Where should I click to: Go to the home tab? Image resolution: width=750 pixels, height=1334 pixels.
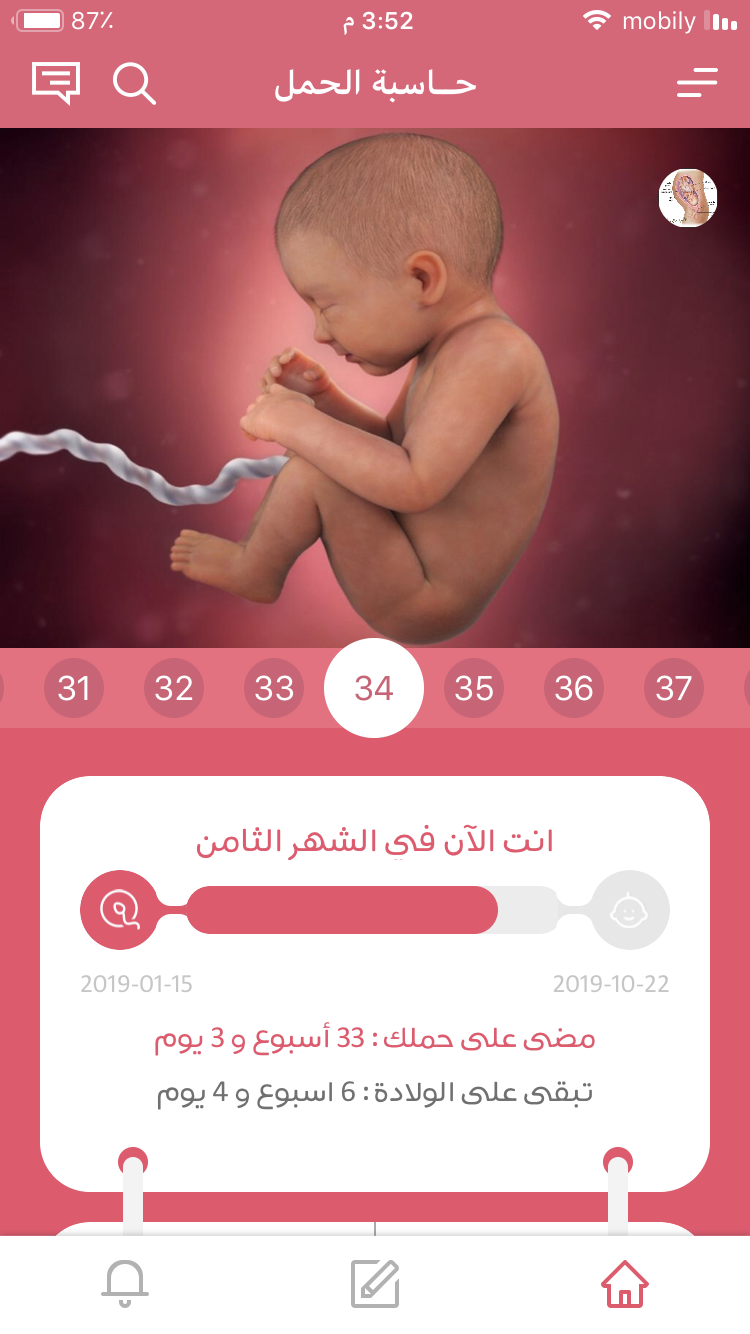(x=625, y=1283)
